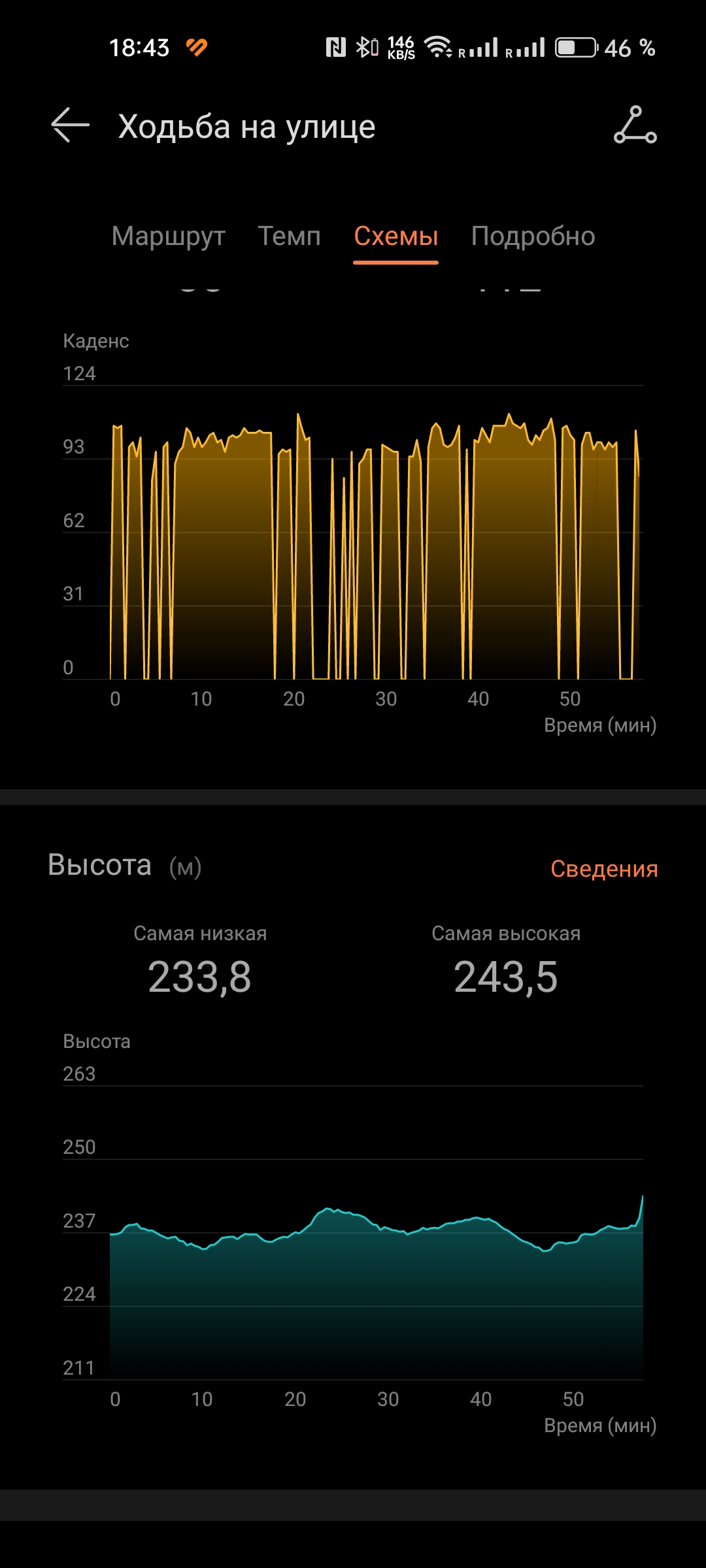This screenshot has width=706, height=1568.
Task: Switch to the Темп tab
Action: coord(290,236)
